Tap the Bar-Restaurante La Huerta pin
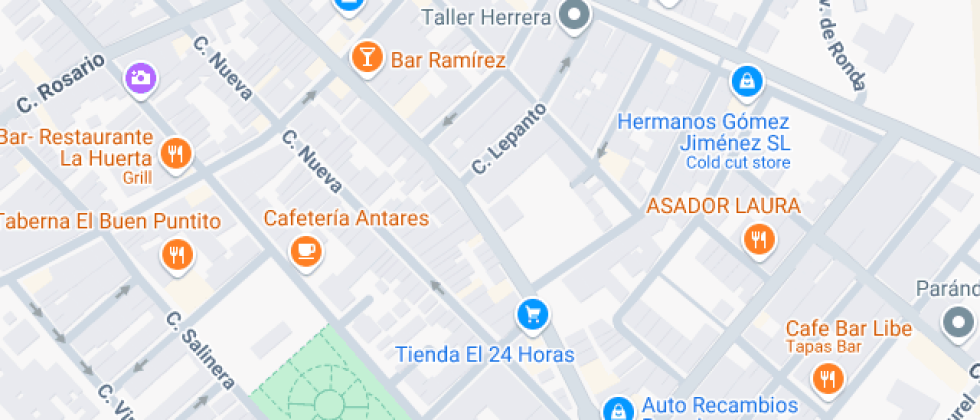This screenshot has height=420, width=980. pyautogui.click(x=176, y=154)
